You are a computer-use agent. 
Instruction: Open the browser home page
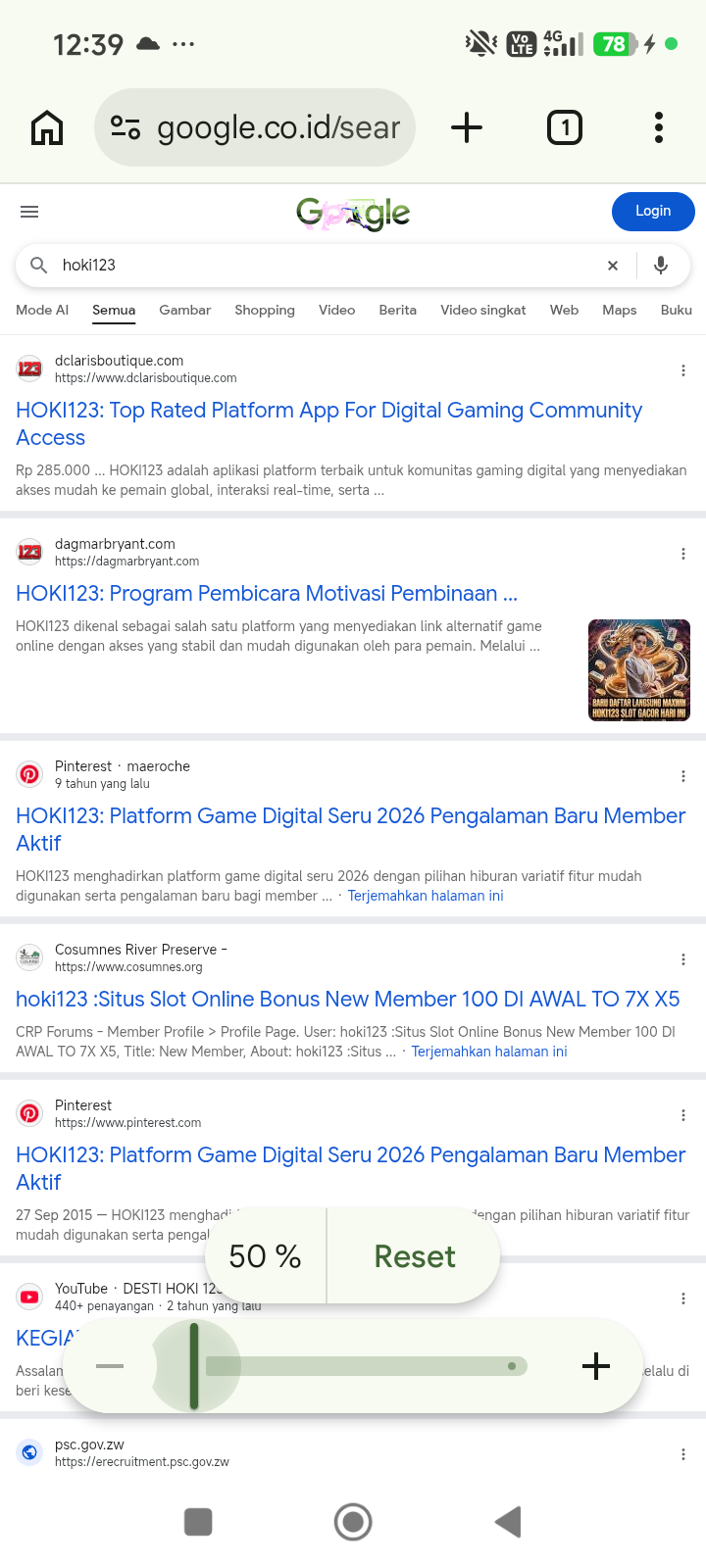coord(47,127)
